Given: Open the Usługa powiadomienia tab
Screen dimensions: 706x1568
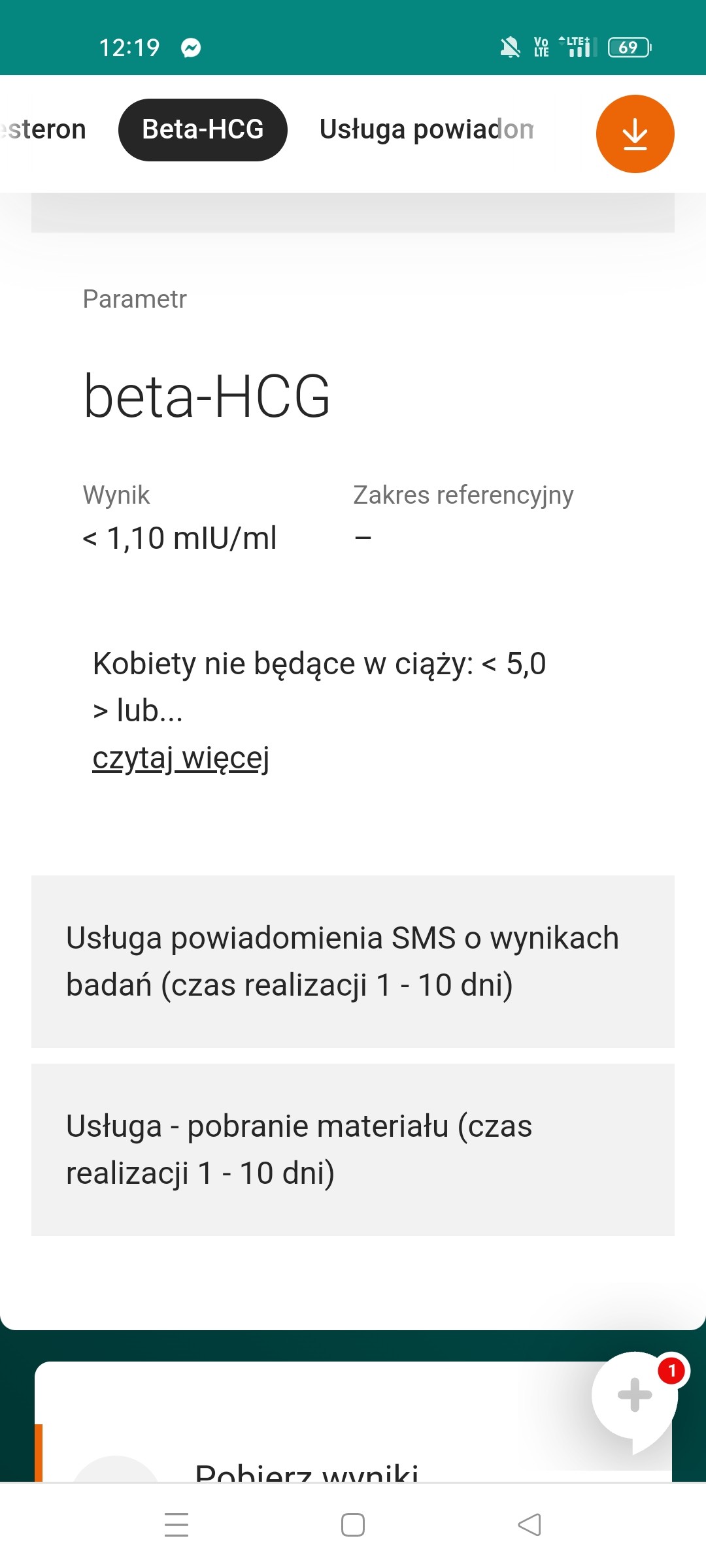Looking at the screenshot, I should coord(426,129).
